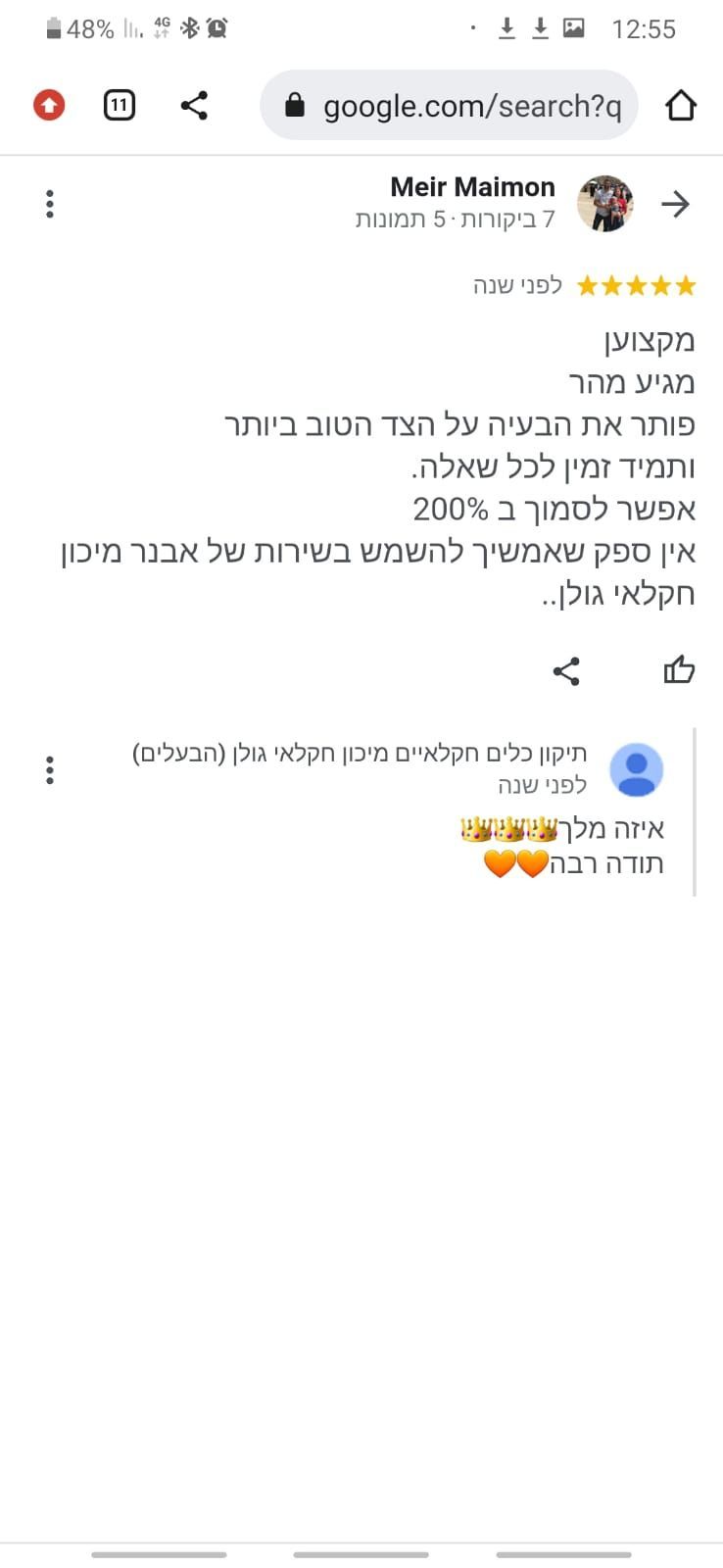
Task: Tap the home icon in browser toolbar
Action: click(680, 105)
